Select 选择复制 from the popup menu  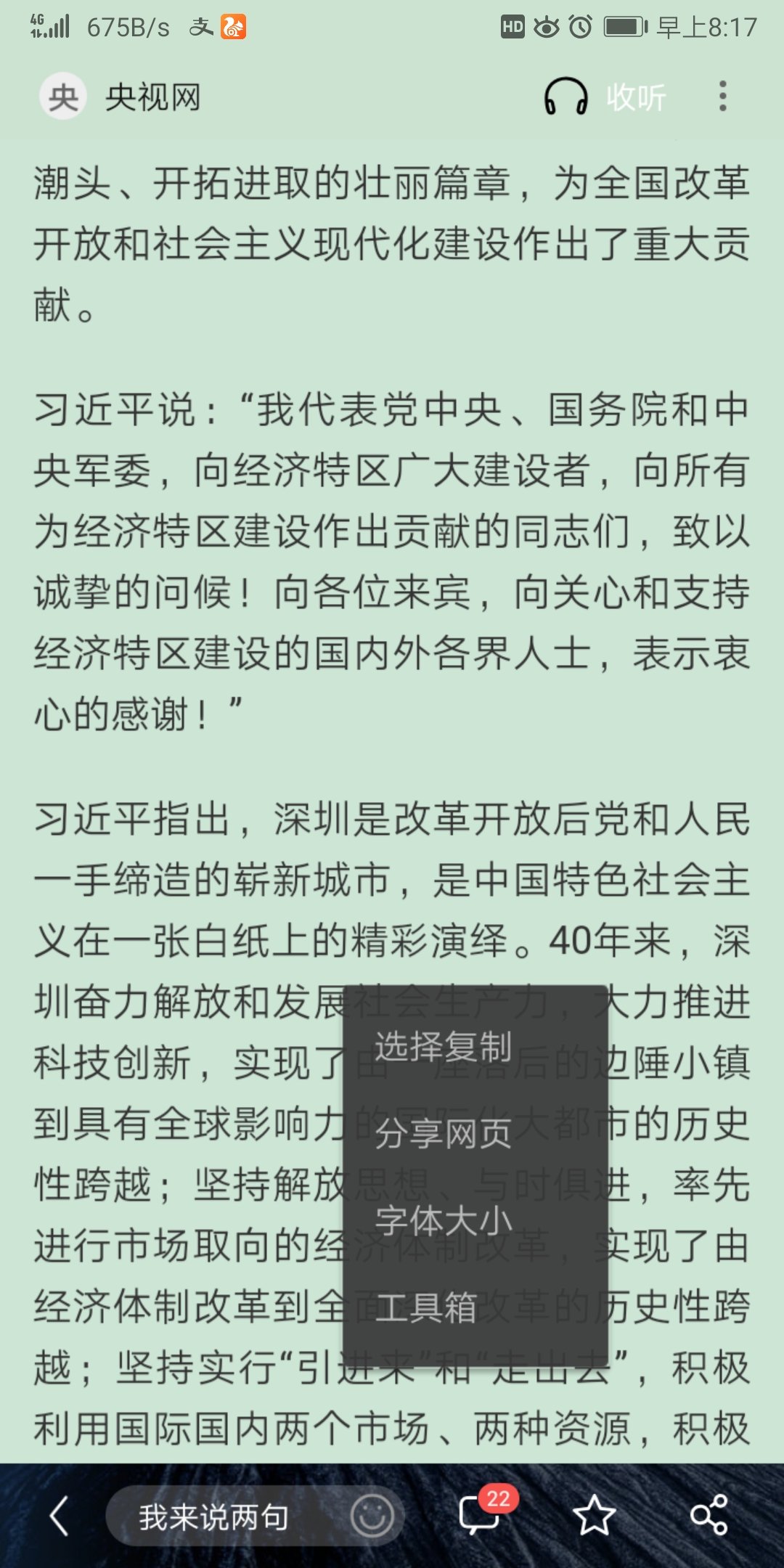(444, 1047)
